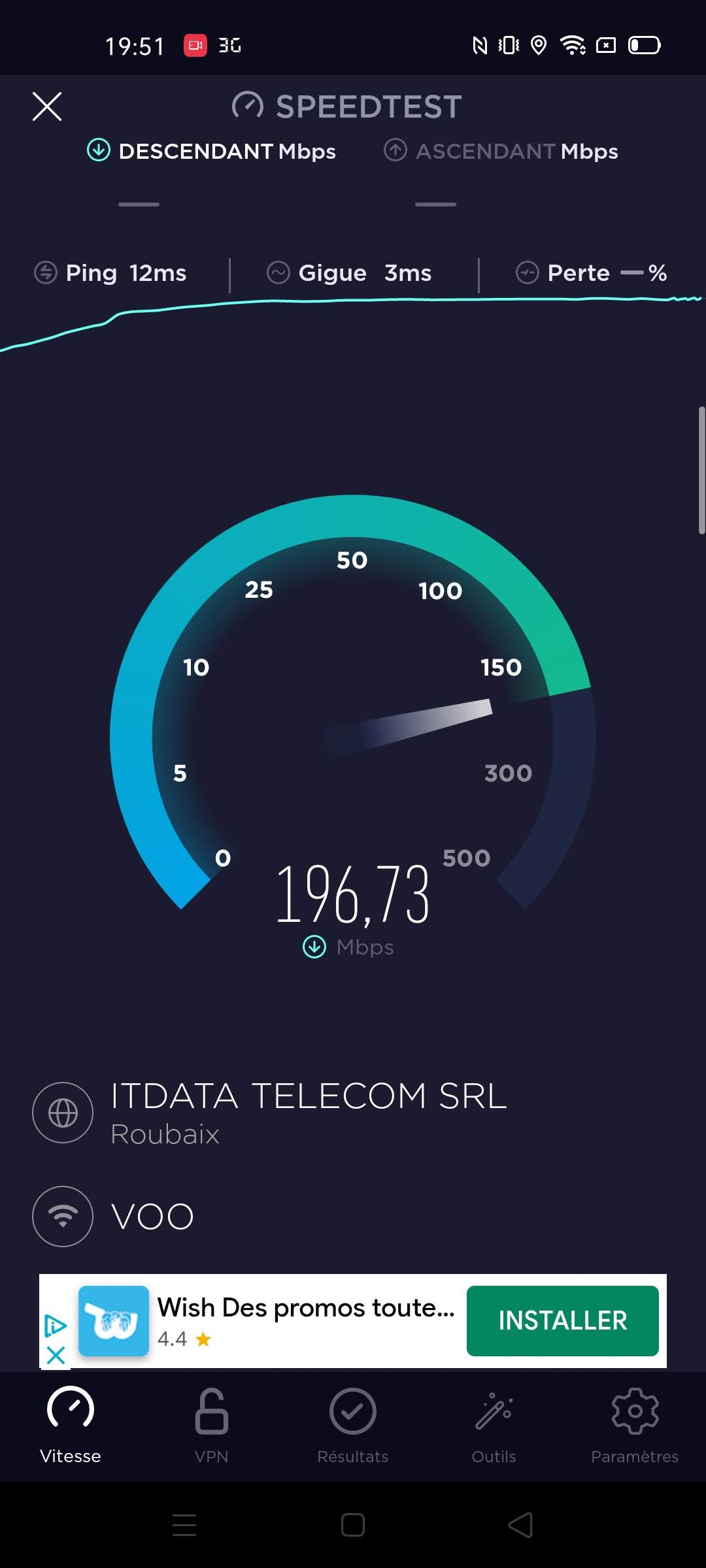The image size is (706, 1568).
Task: Cancel the running speed test
Action: tap(47, 106)
